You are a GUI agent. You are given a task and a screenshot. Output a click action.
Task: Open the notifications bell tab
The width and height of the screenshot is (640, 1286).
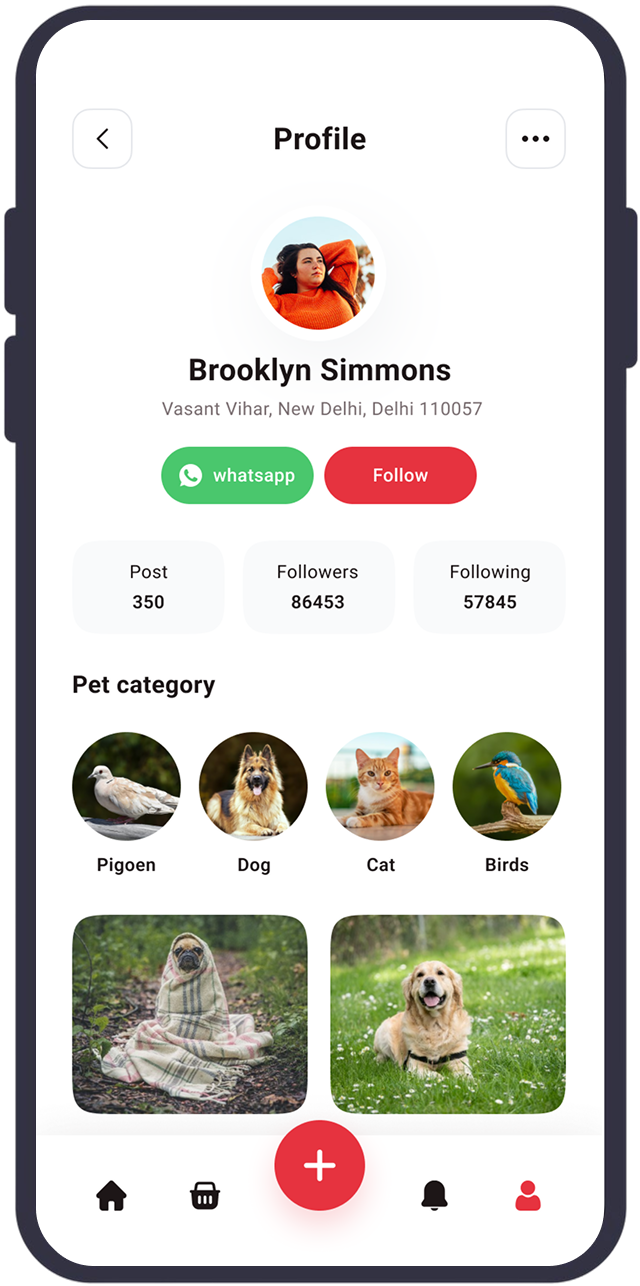434,1195
